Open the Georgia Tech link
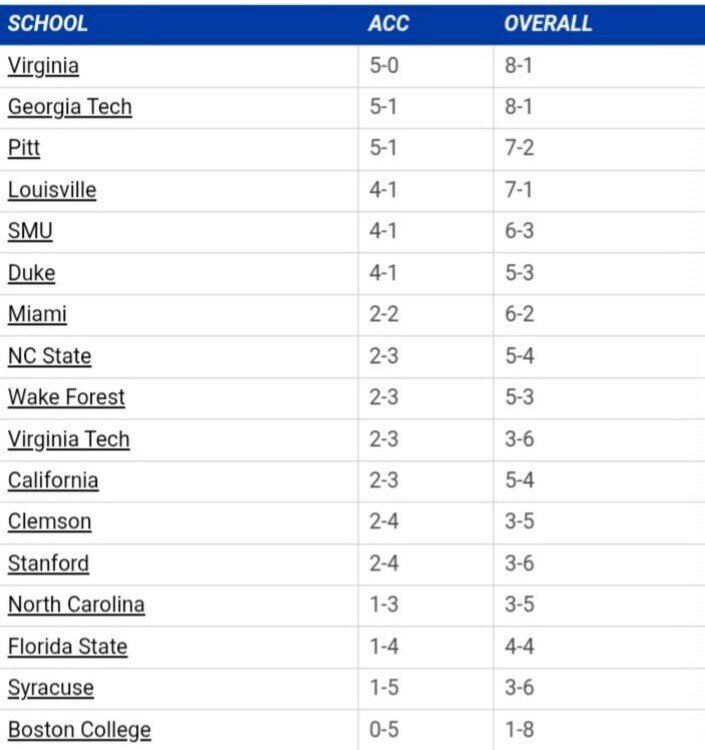Screen dimensions: 705x750 pyautogui.click(x=69, y=107)
